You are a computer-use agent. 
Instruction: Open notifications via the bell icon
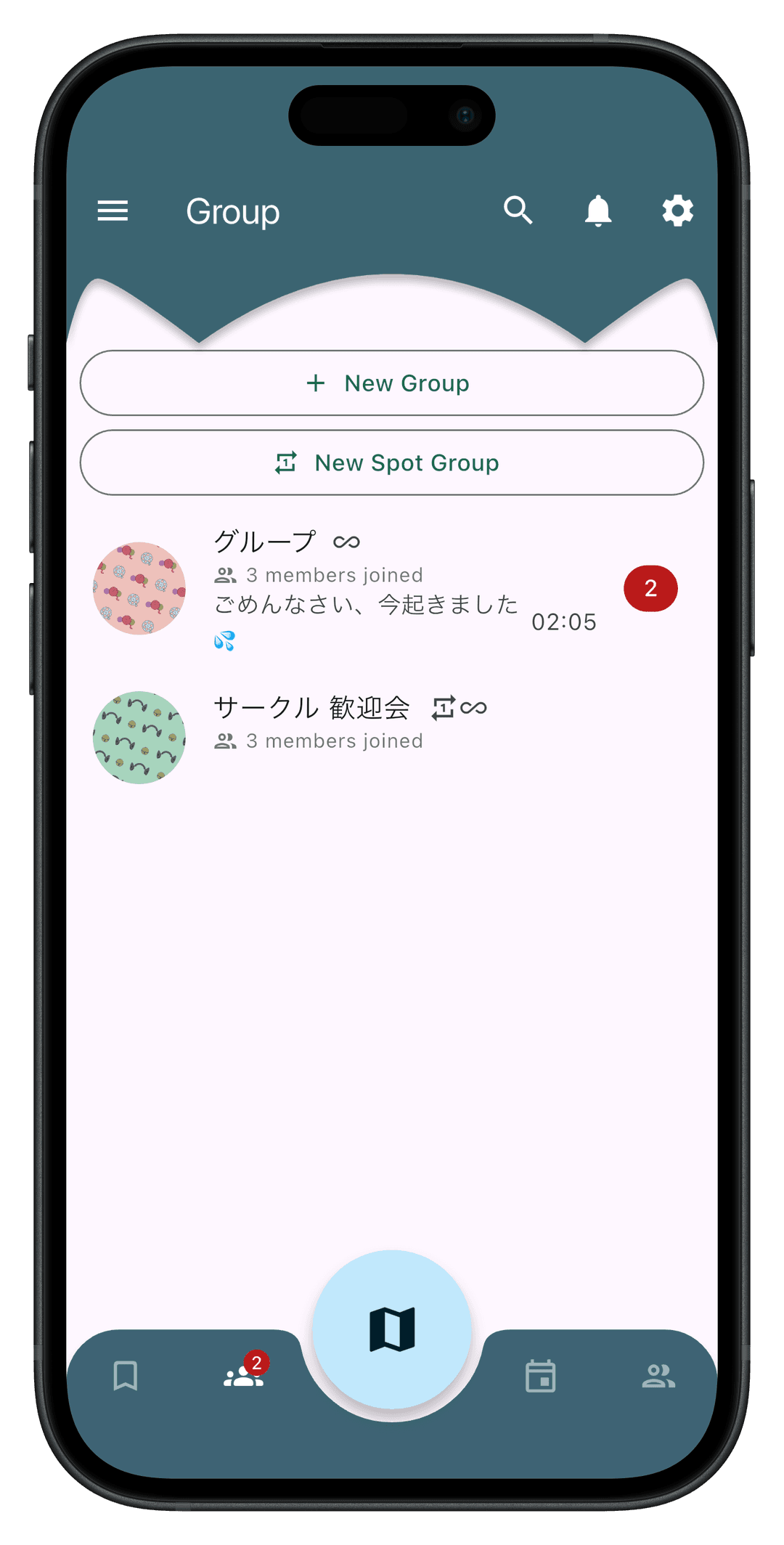pyautogui.click(x=597, y=211)
